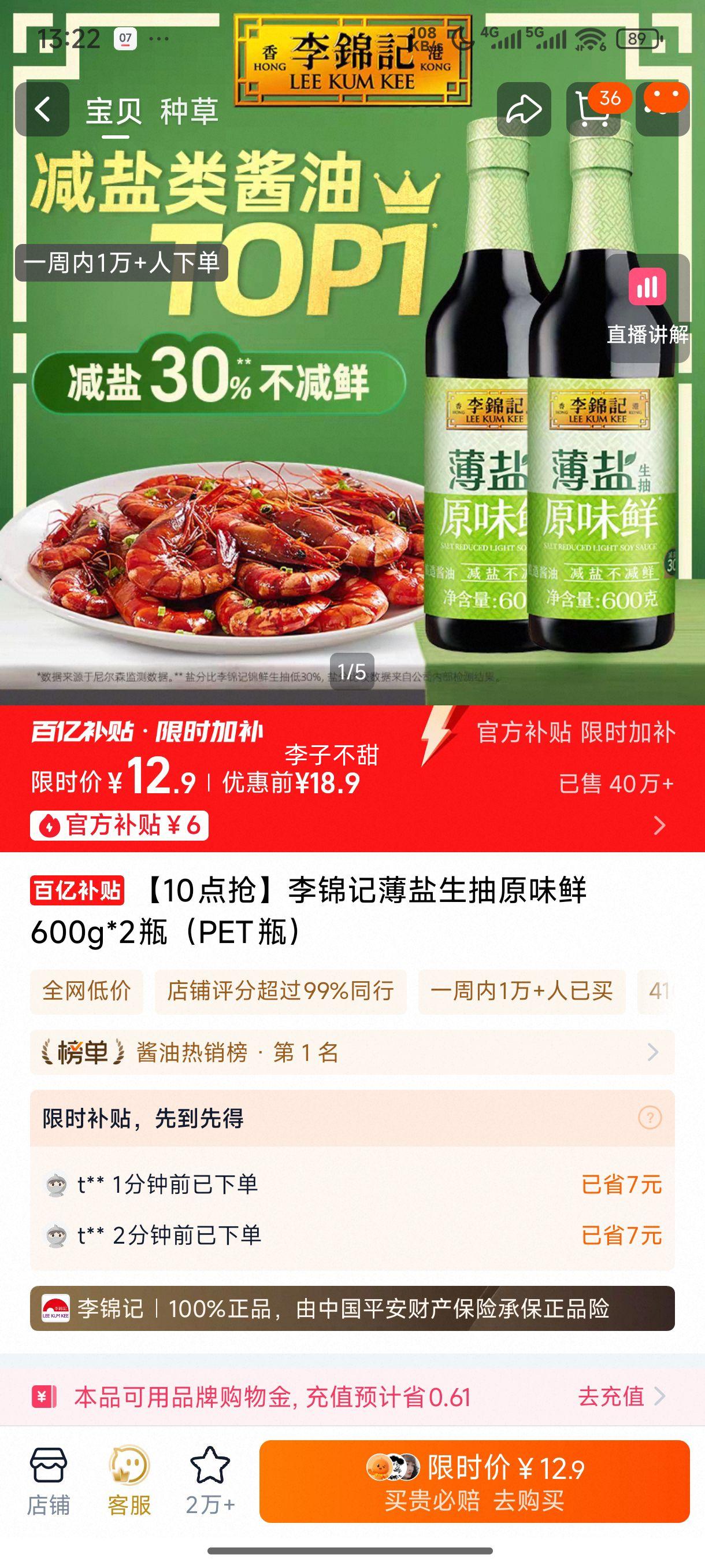Image resolution: width=705 pixels, height=1568 pixels.
Task: Contact 客服 customer service
Action: (x=129, y=1482)
